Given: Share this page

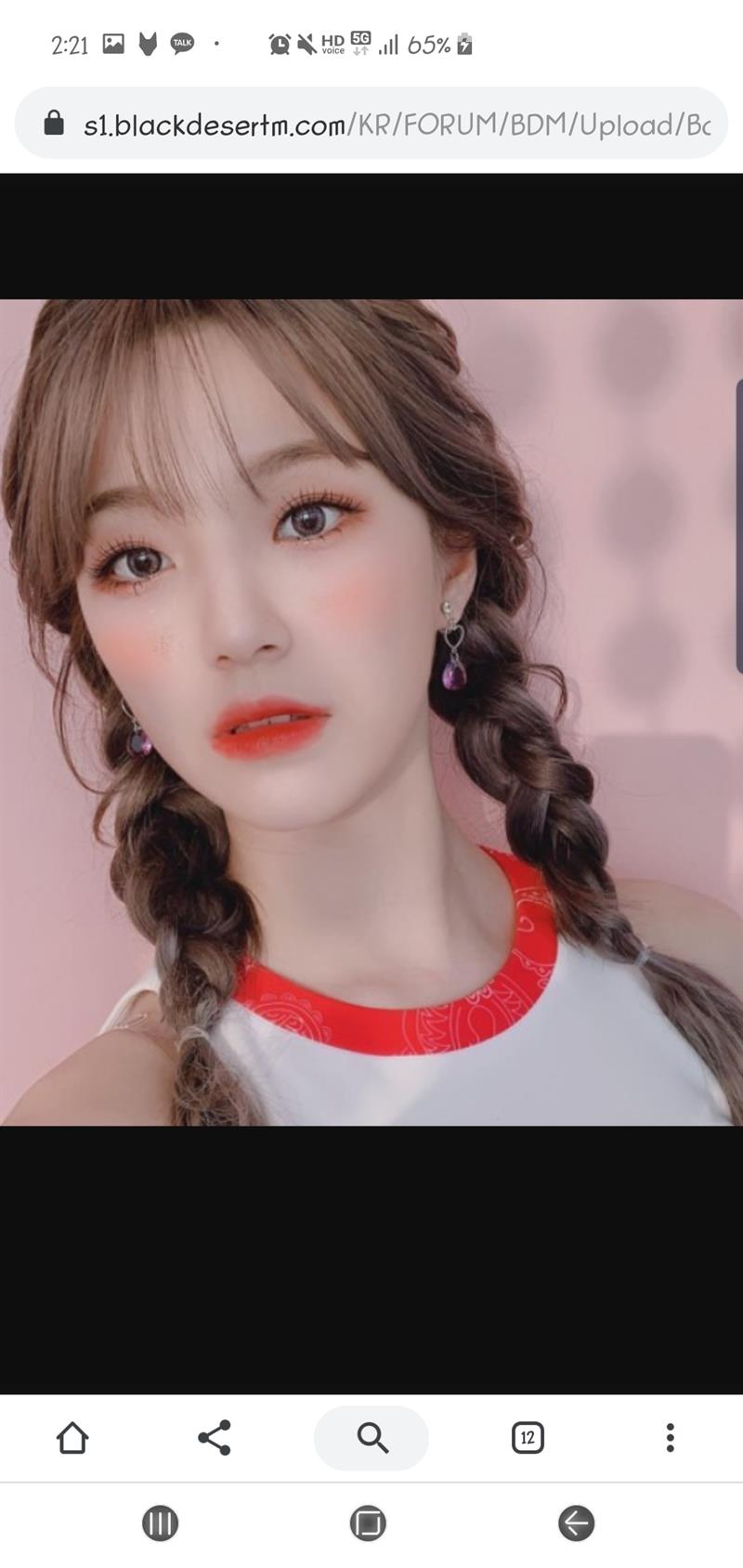Looking at the screenshot, I should click(215, 1437).
